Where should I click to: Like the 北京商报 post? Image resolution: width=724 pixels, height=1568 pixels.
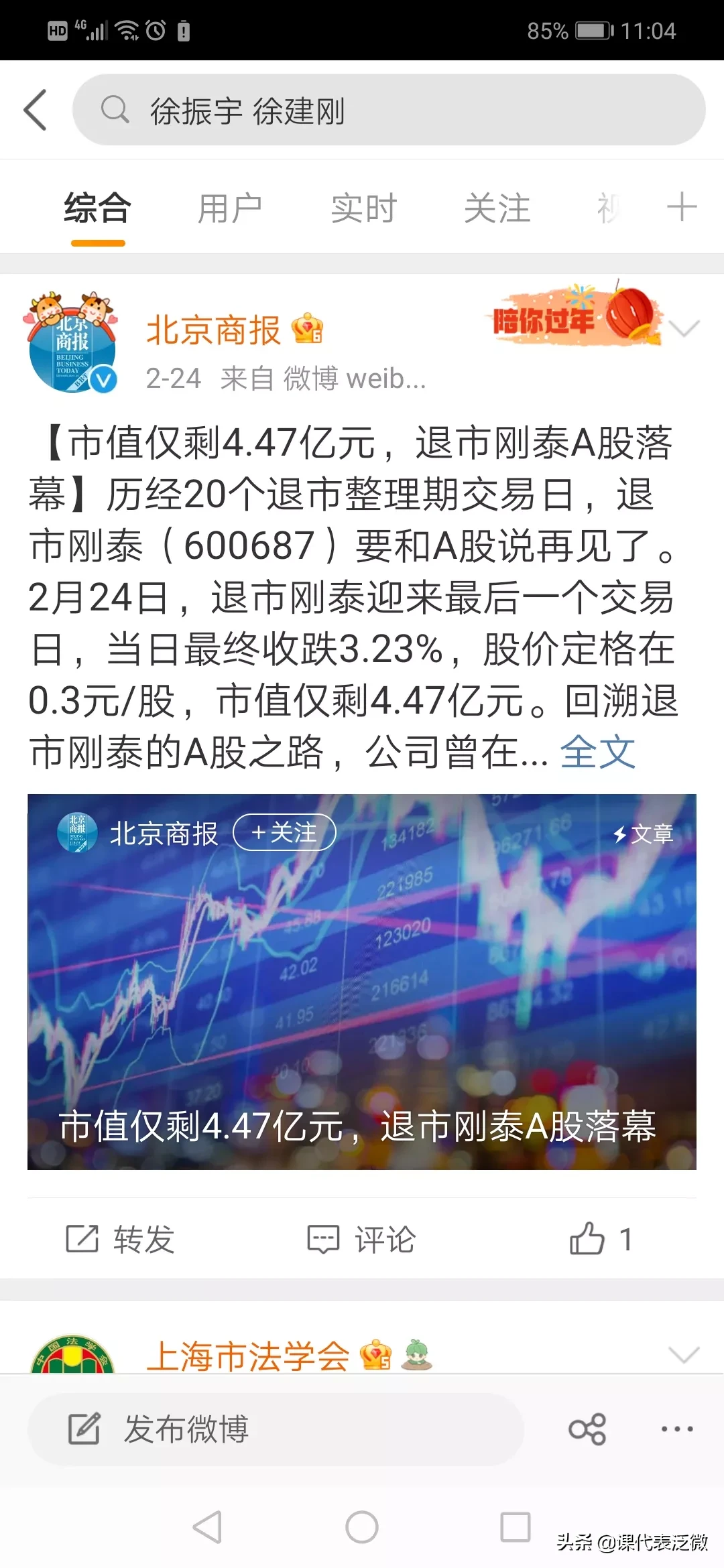point(600,1239)
